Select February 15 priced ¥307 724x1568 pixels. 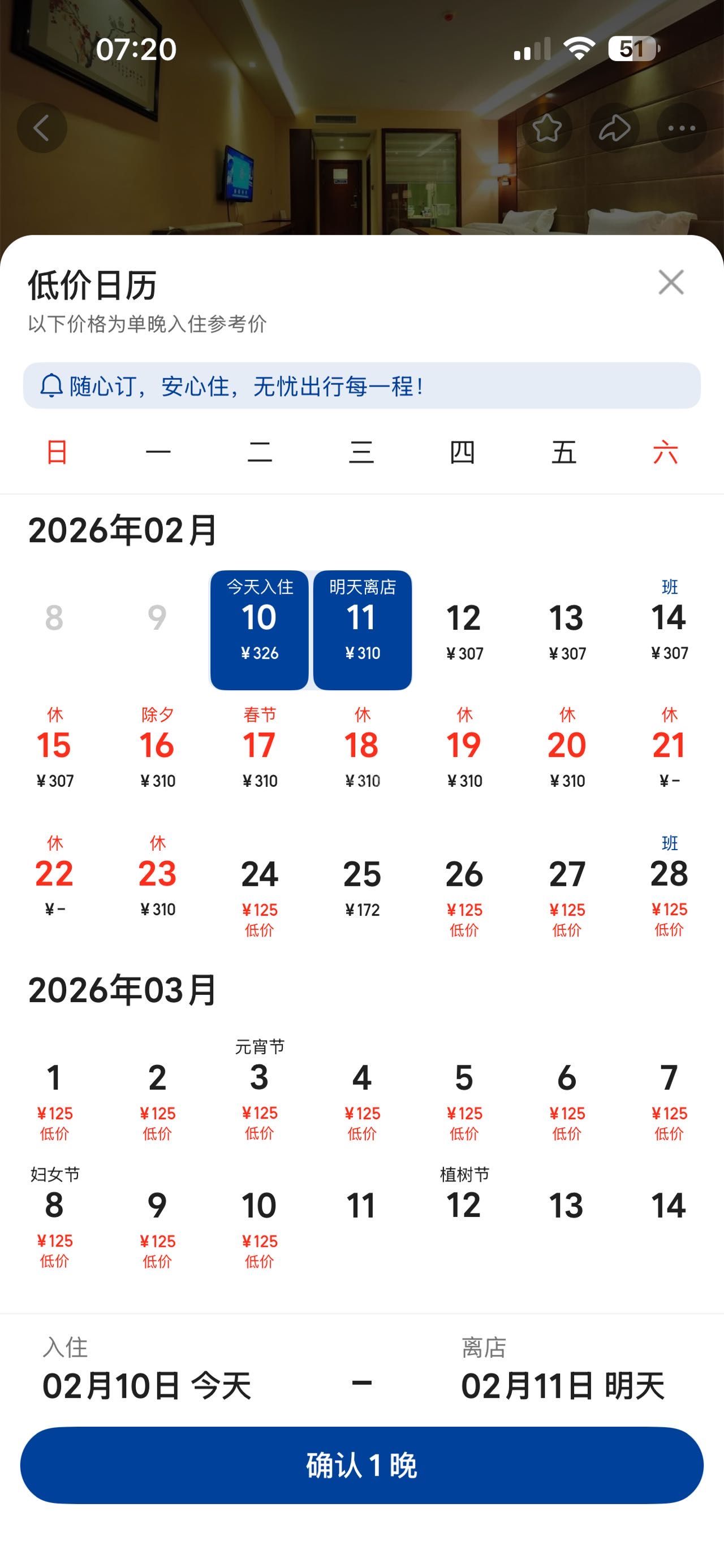pyautogui.click(x=54, y=752)
